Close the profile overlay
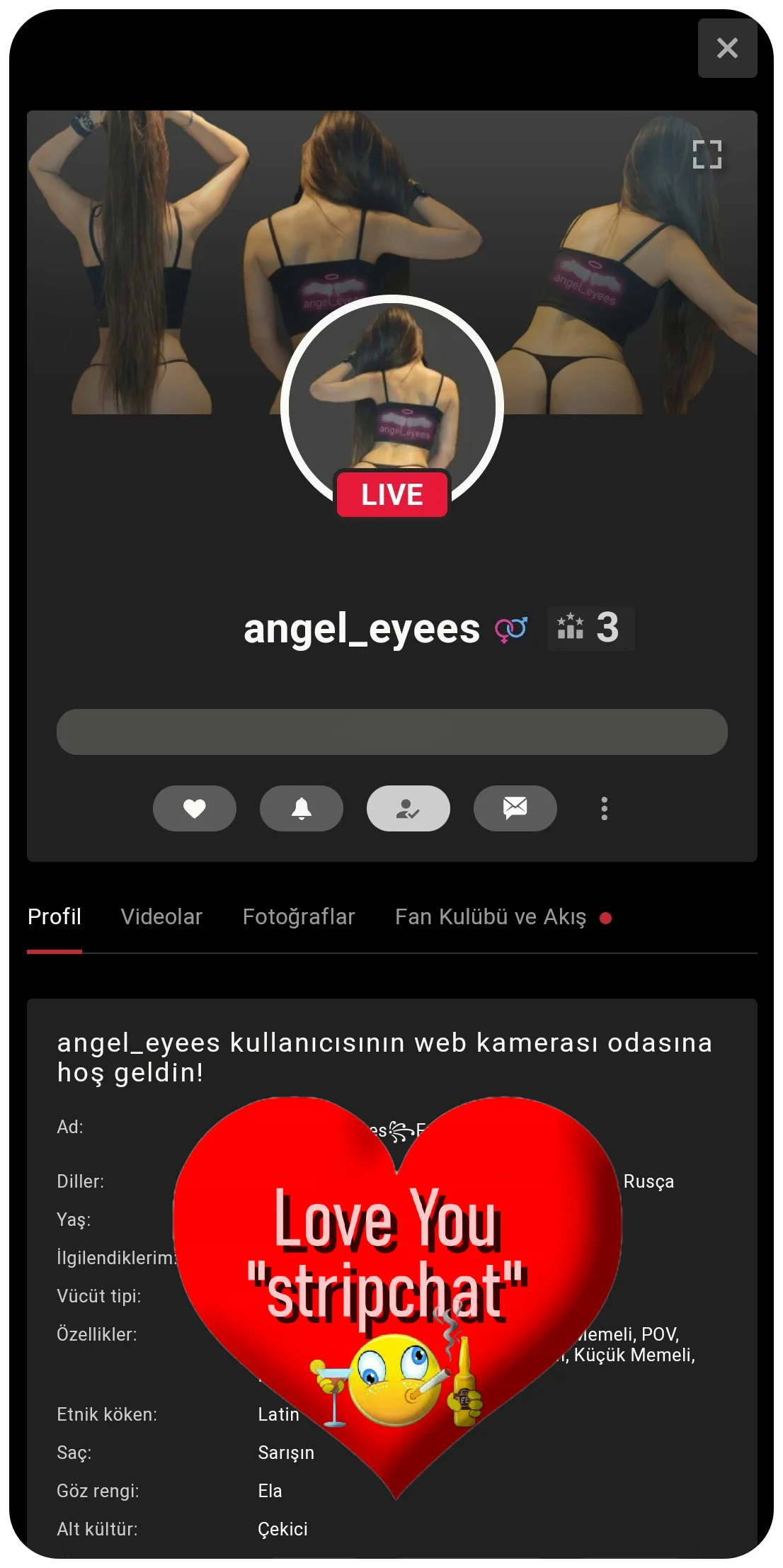 (x=727, y=48)
